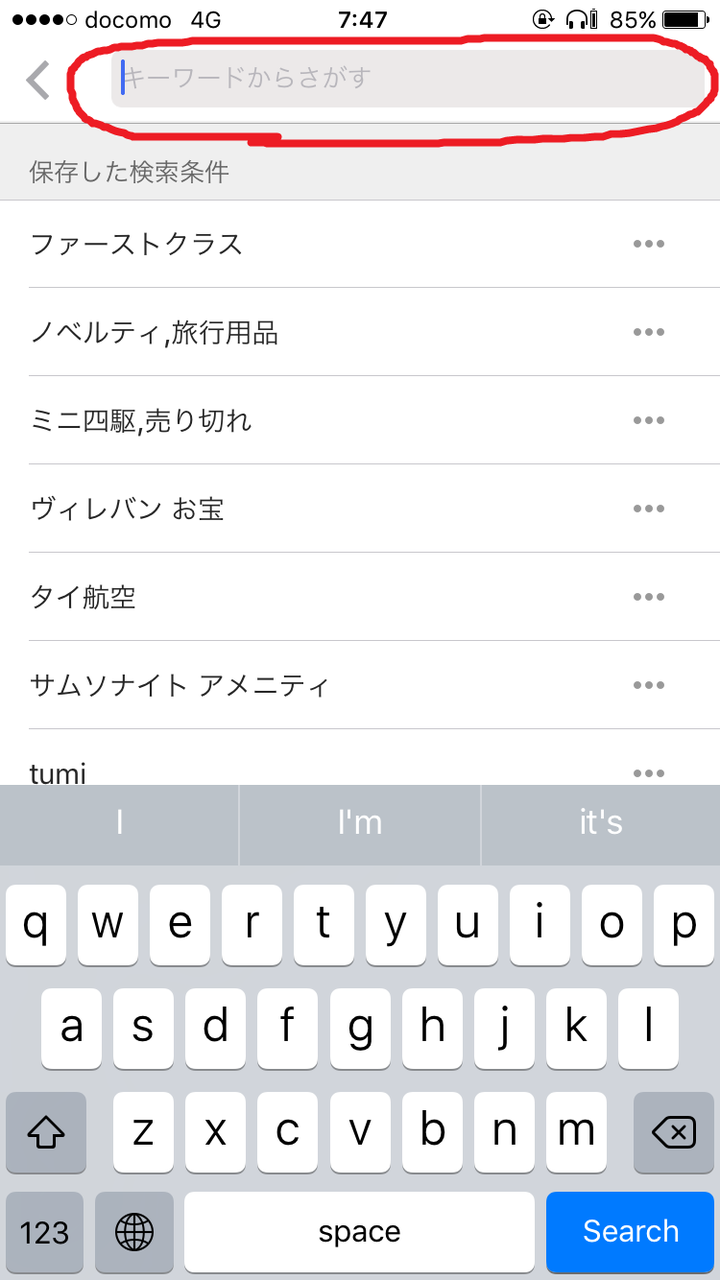Open the saved search tumi
720x1280 pixels.
pyautogui.click(x=59, y=771)
